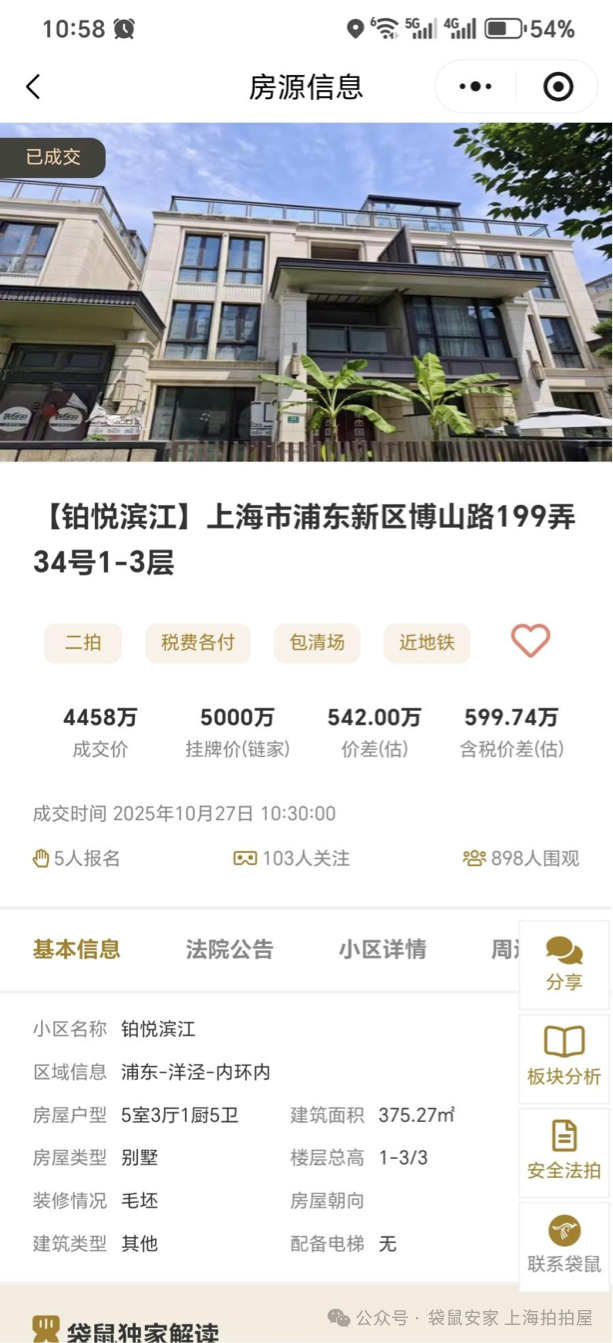Select the 二拍 tag chip
613x1343 pixels.
coord(83,643)
